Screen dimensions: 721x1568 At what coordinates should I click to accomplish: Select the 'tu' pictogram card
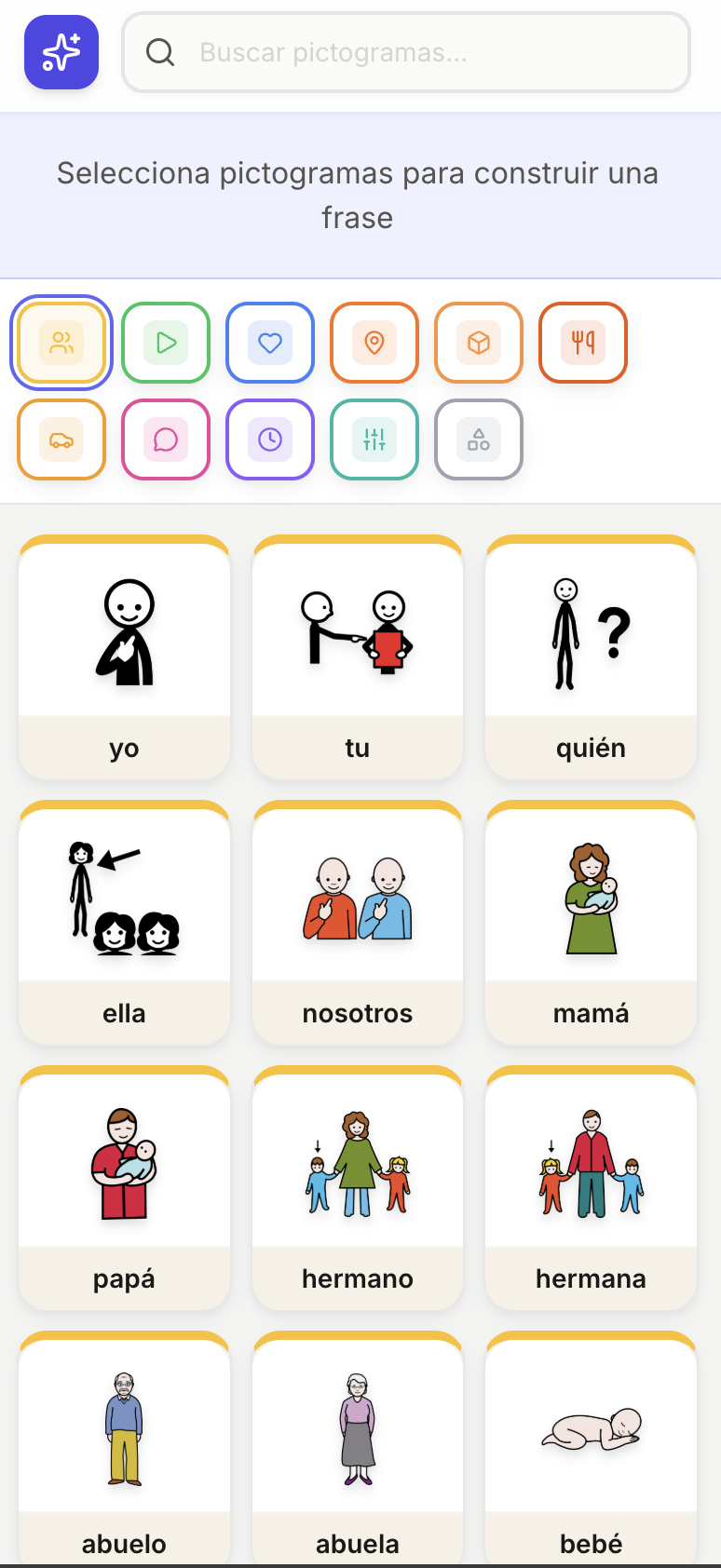pyautogui.click(x=358, y=657)
